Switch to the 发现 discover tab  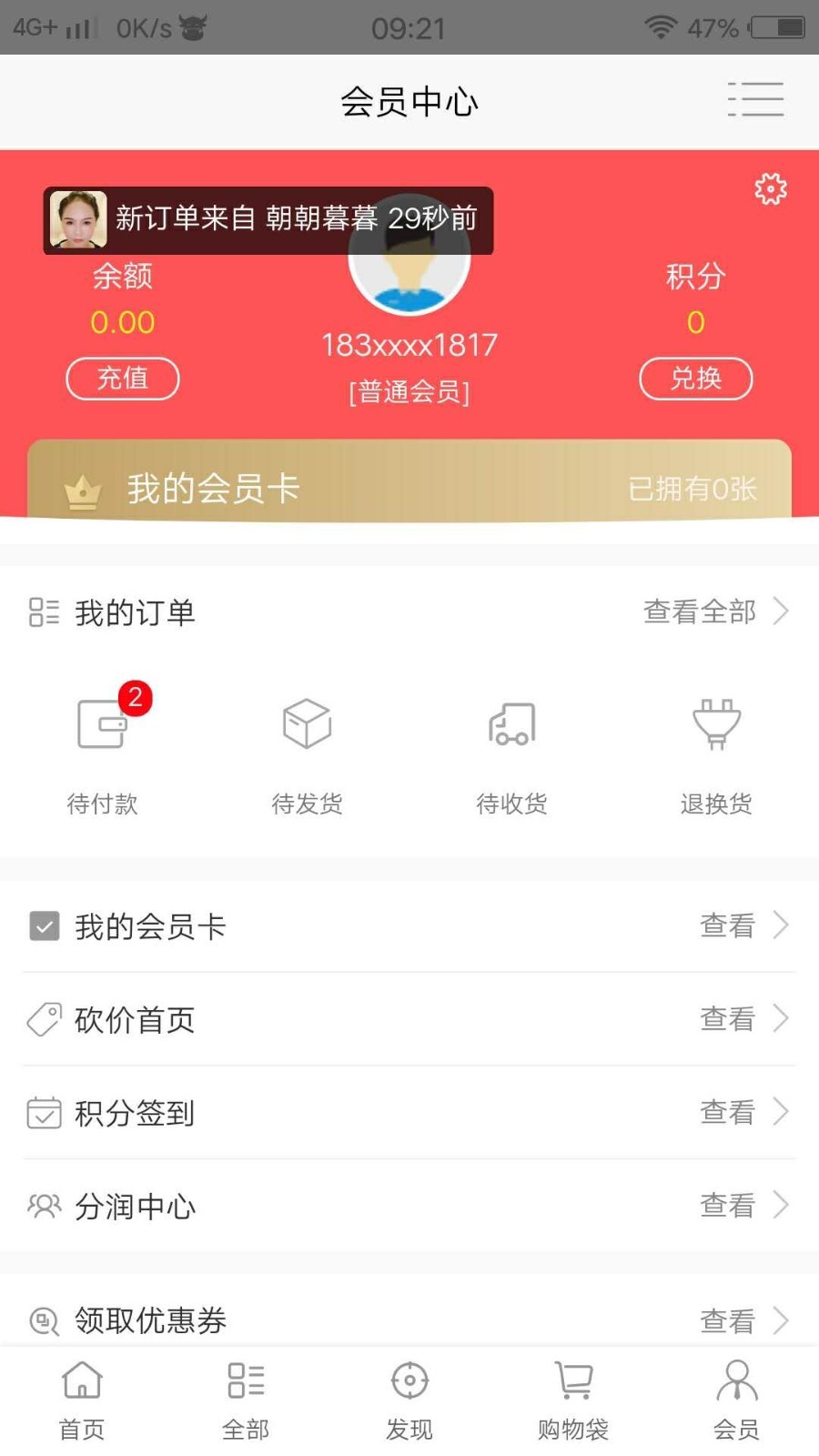point(409,1400)
